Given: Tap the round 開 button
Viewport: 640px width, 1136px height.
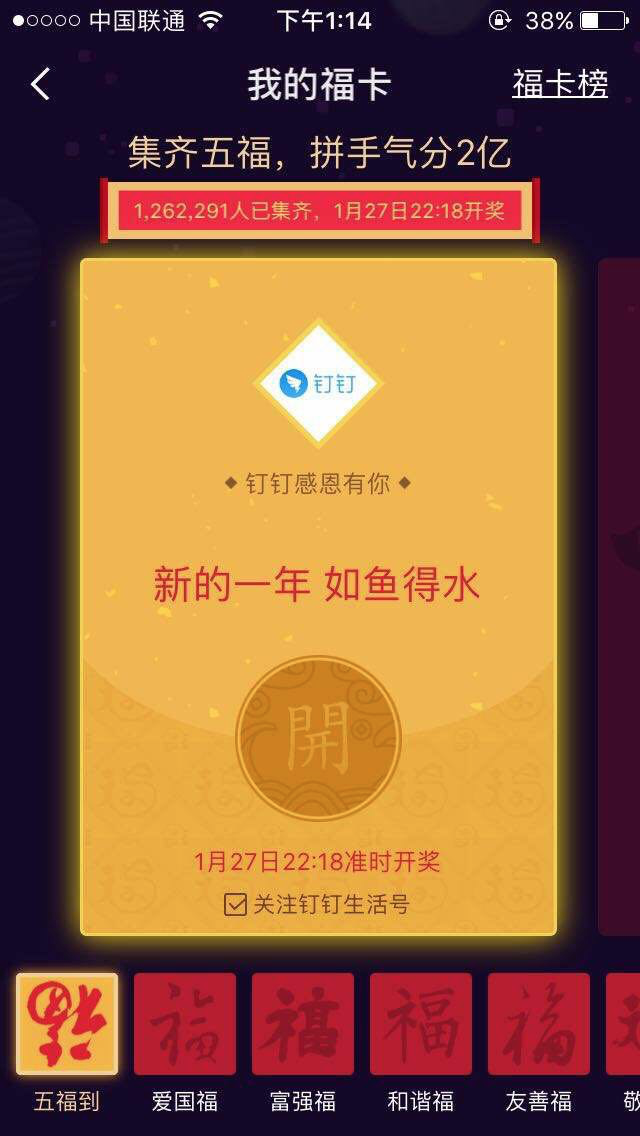Looking at the screenshot, I should 319,738.
